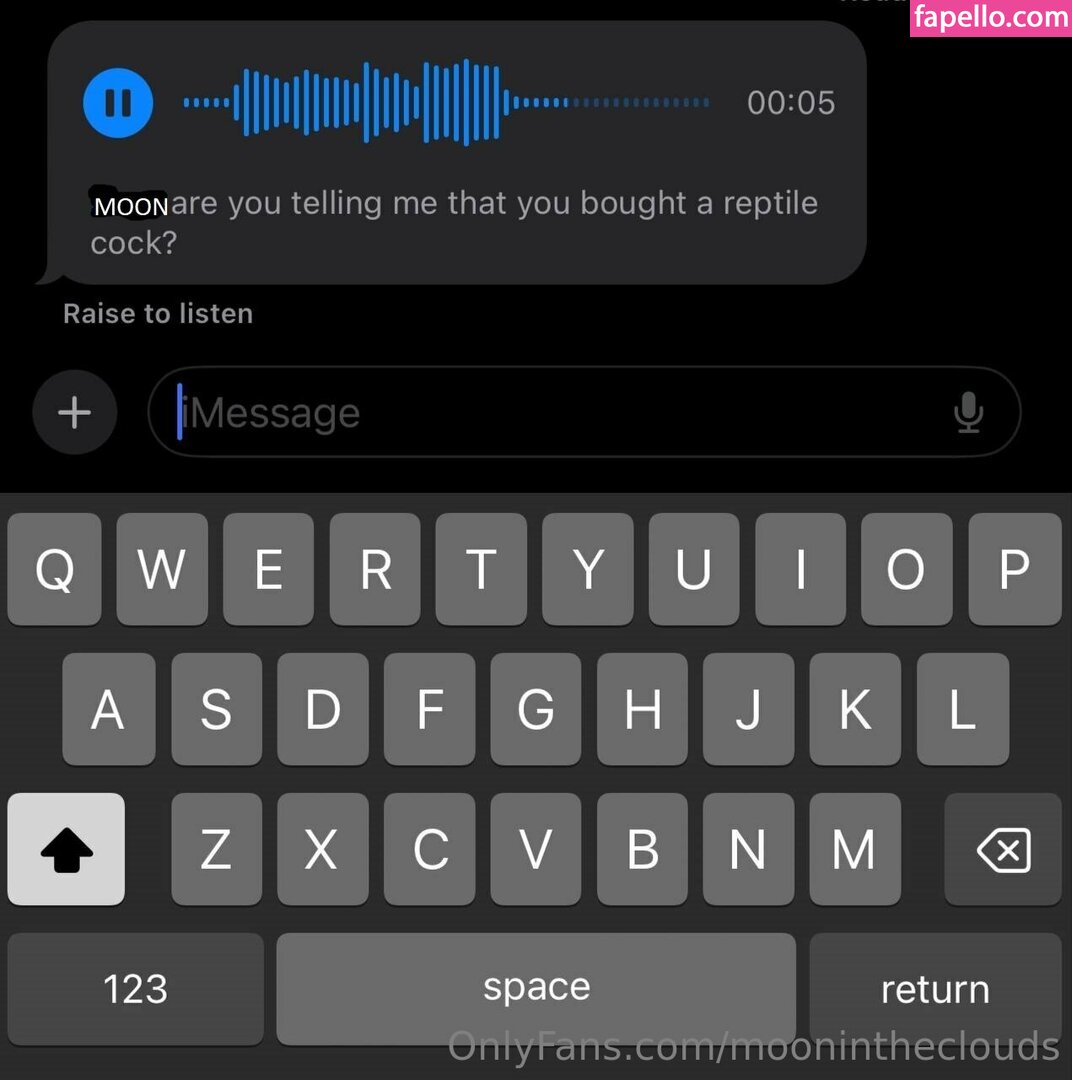
Task: Open the plus attachments menu
Action: pos(75,412)
